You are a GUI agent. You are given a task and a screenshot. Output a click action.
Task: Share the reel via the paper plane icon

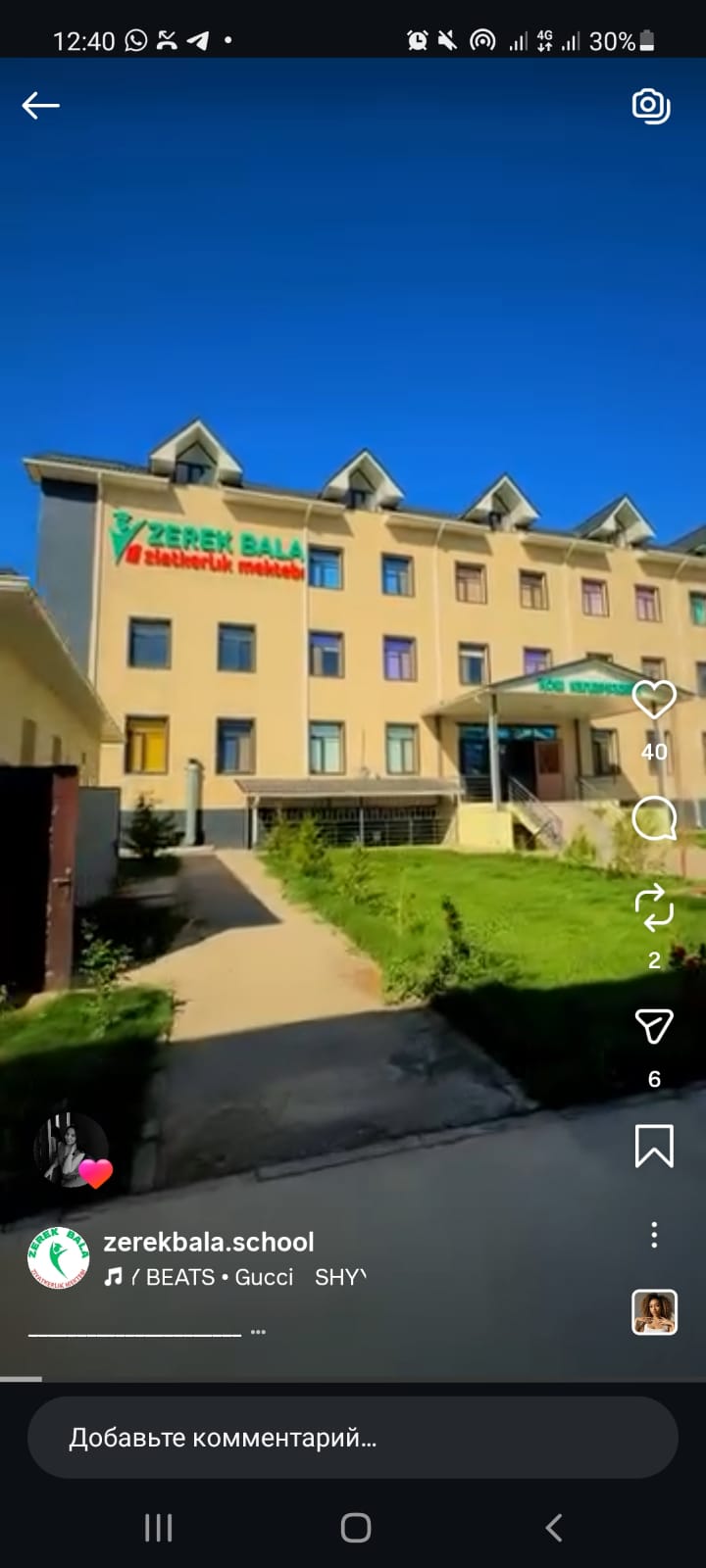pos(654,1026)
